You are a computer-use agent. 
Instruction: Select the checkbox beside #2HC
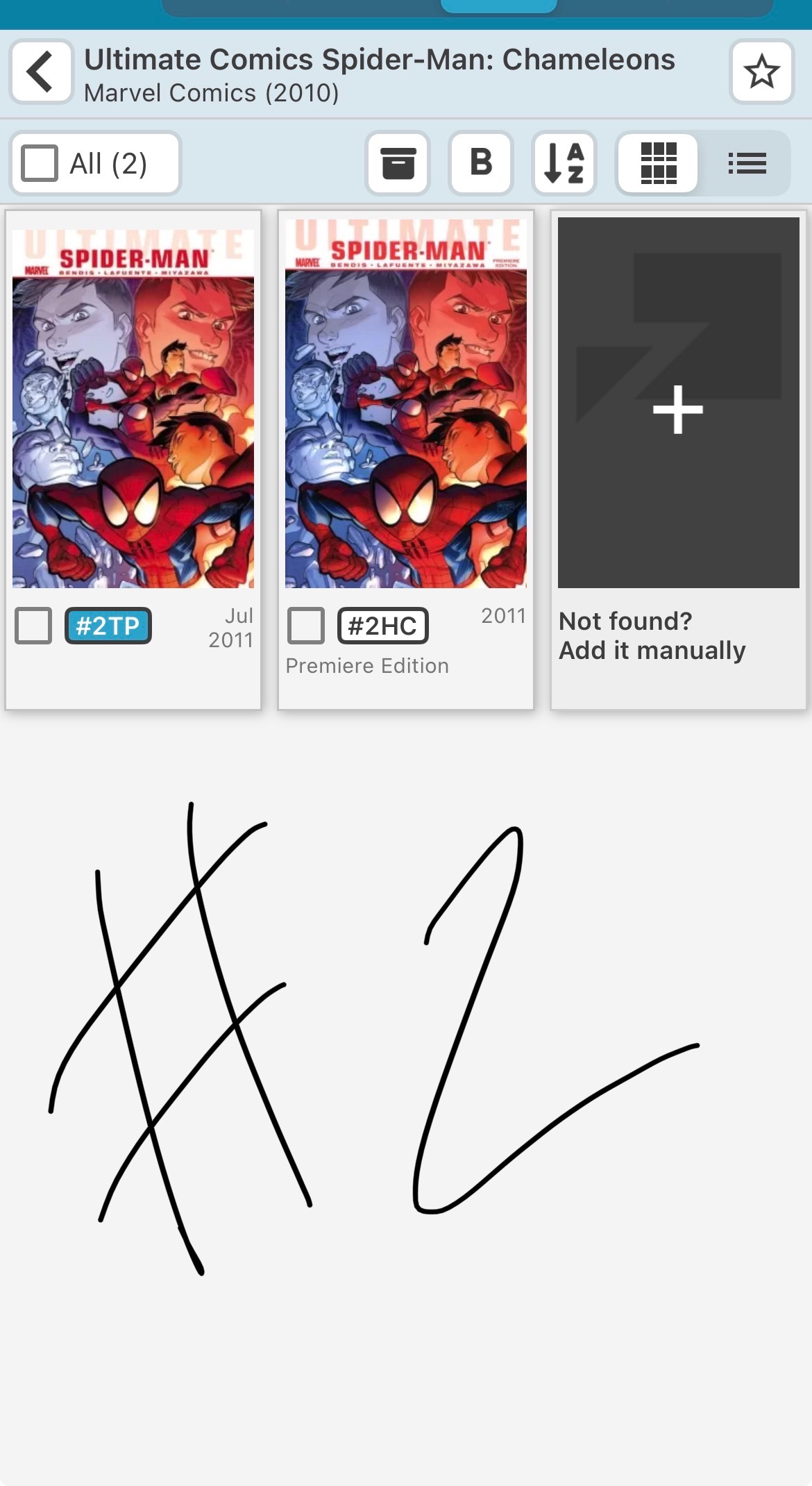click(x=306, y=626)
